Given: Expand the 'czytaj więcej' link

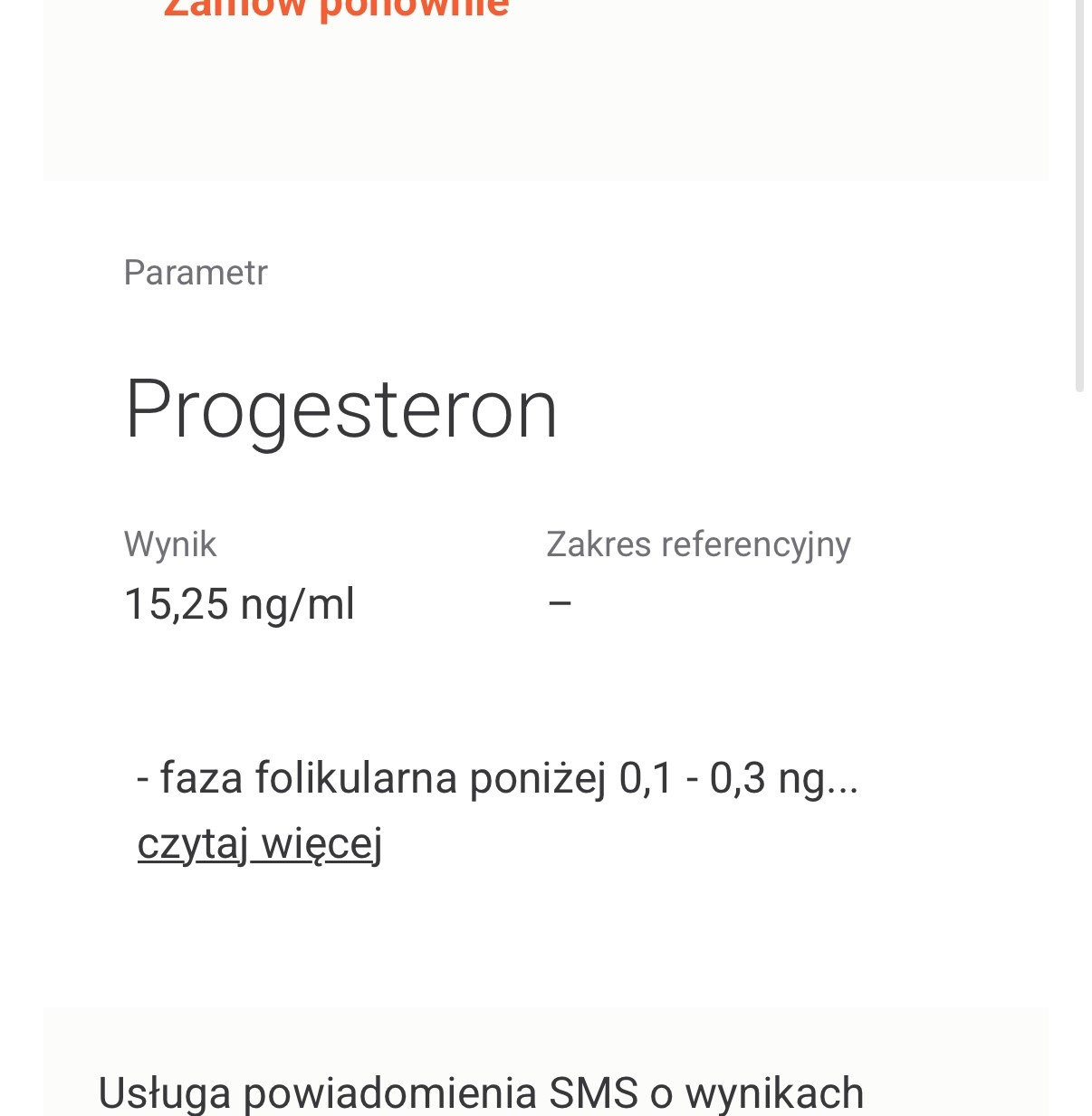Looking at the screenshot, I should click(260, 844).
